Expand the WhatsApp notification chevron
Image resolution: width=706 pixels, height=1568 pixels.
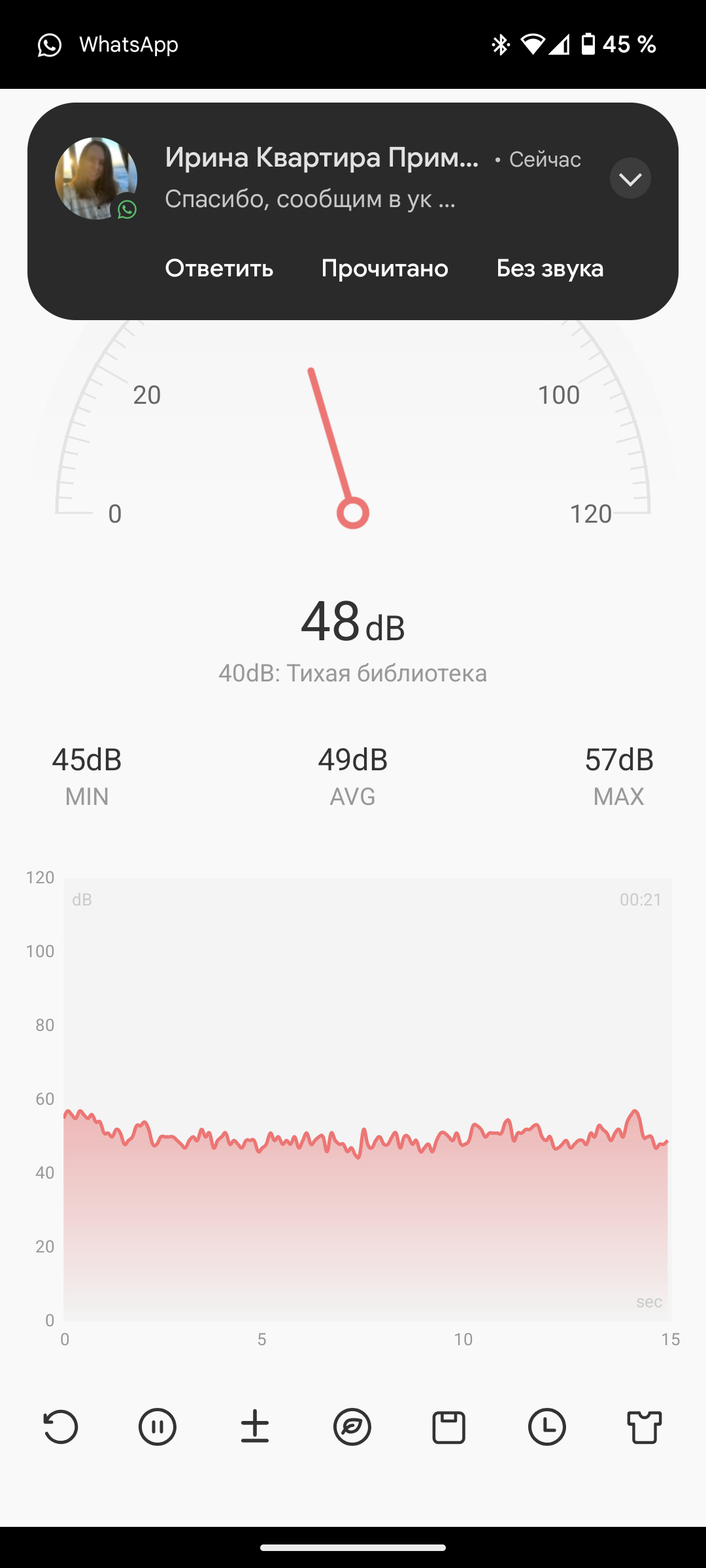pos(630,178)
